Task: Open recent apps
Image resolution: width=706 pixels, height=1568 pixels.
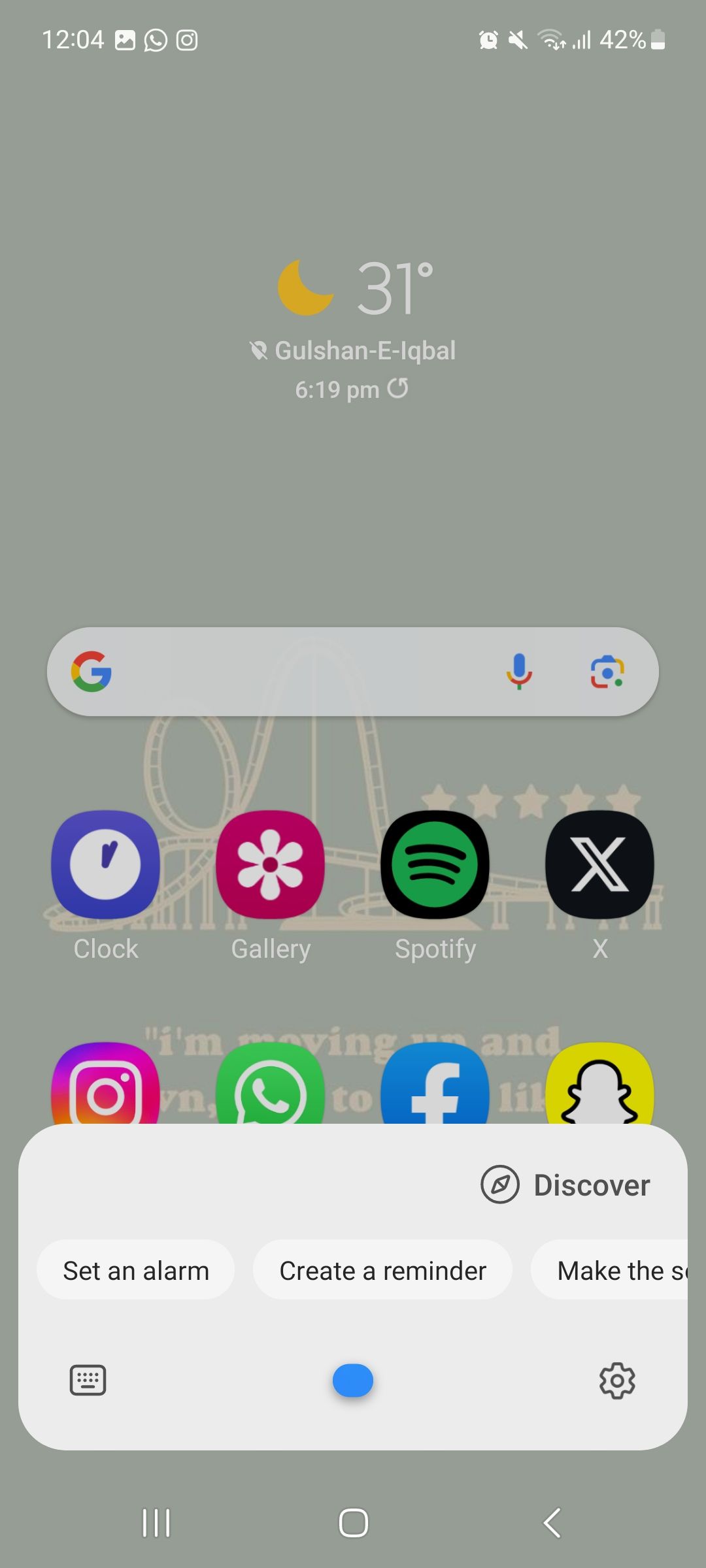Action: (x=156, y=1523)
